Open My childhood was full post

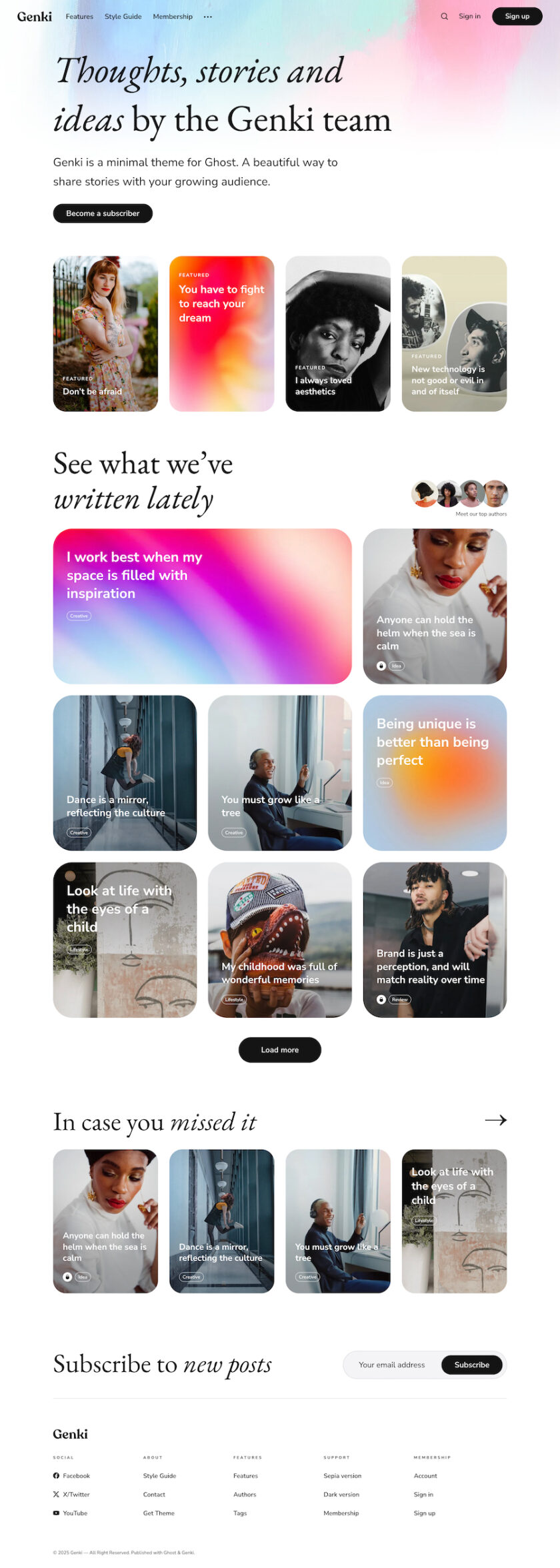tap(279, 939)
